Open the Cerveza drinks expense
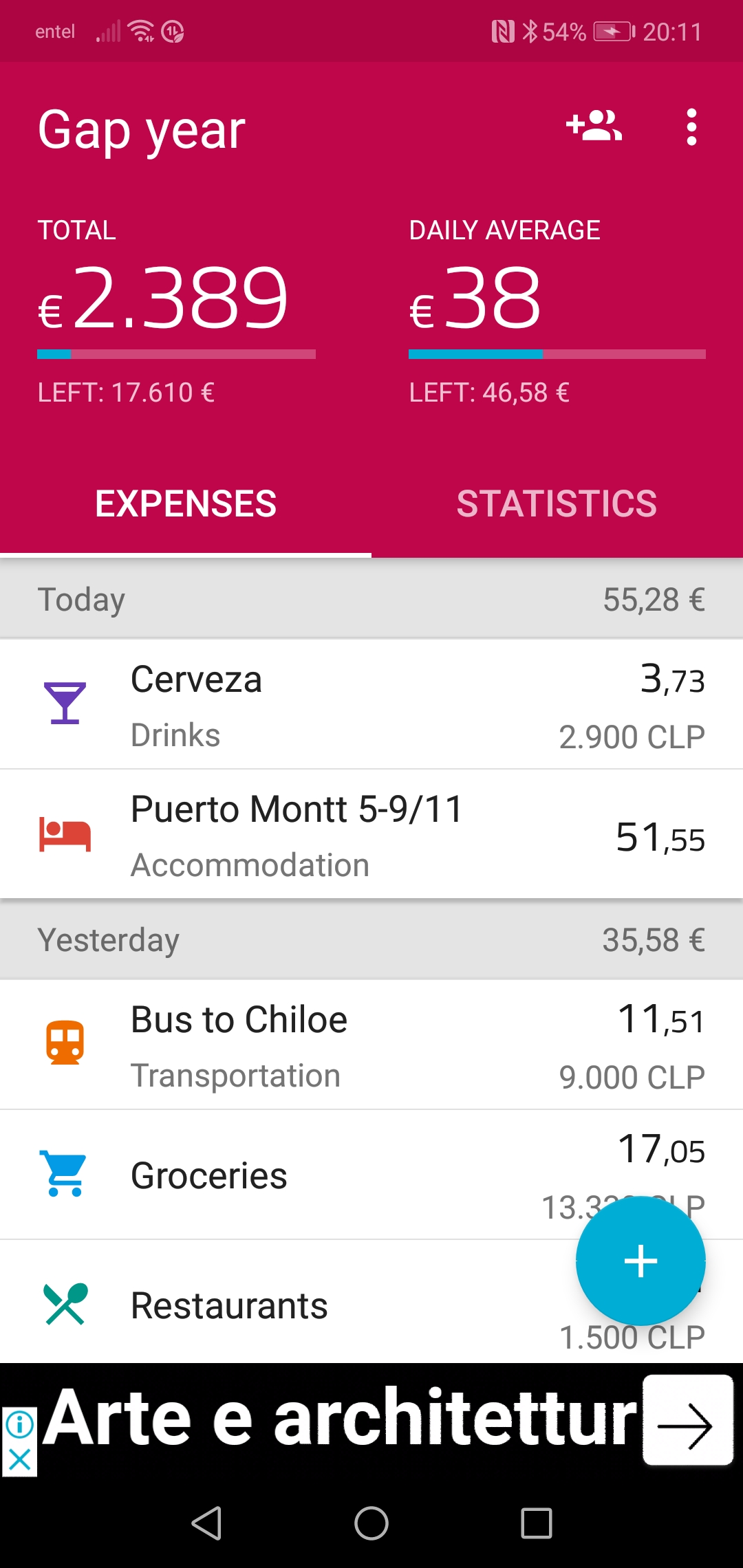This screenshot has width=743, height=1568. [371, 704]
